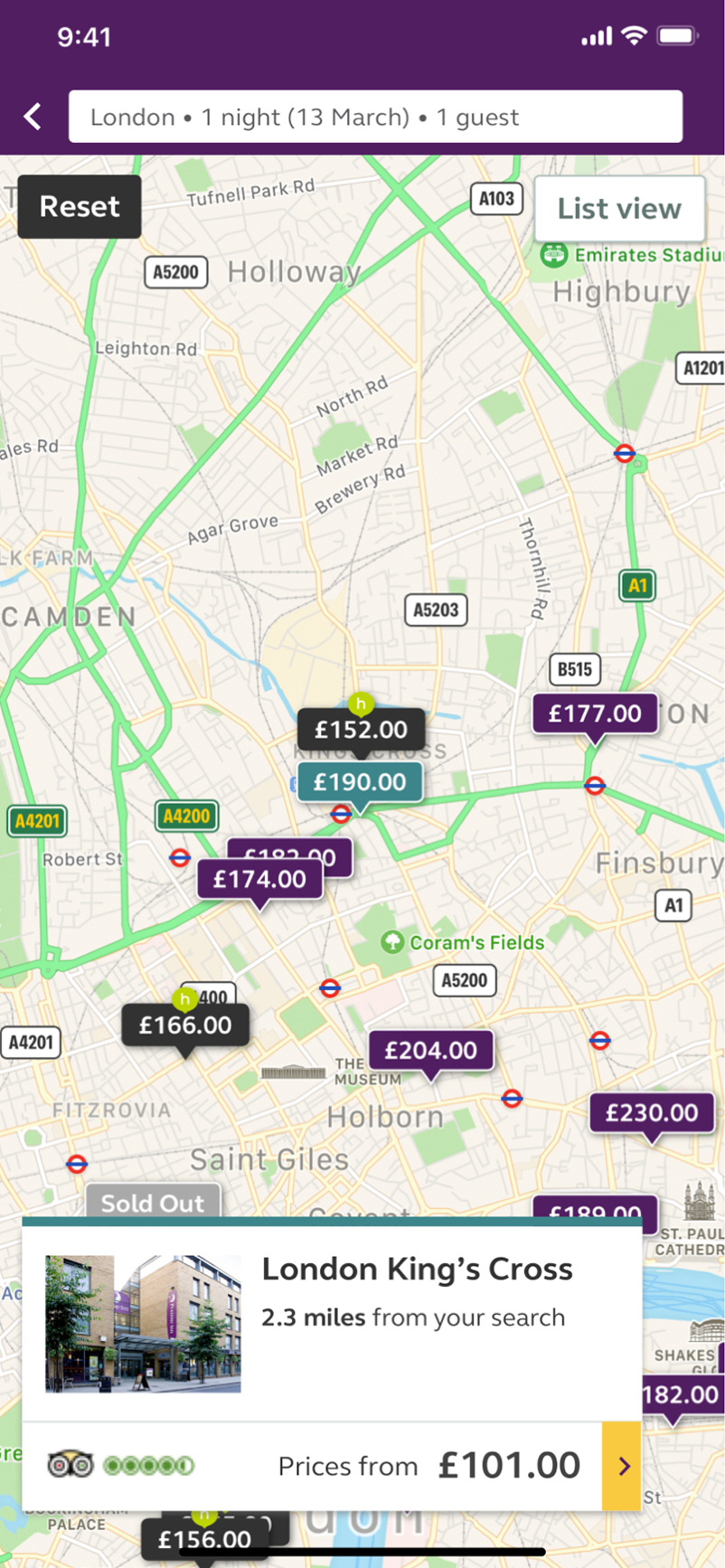
Task: Select the £156.00 price marker
Action: coord(204,1539)
